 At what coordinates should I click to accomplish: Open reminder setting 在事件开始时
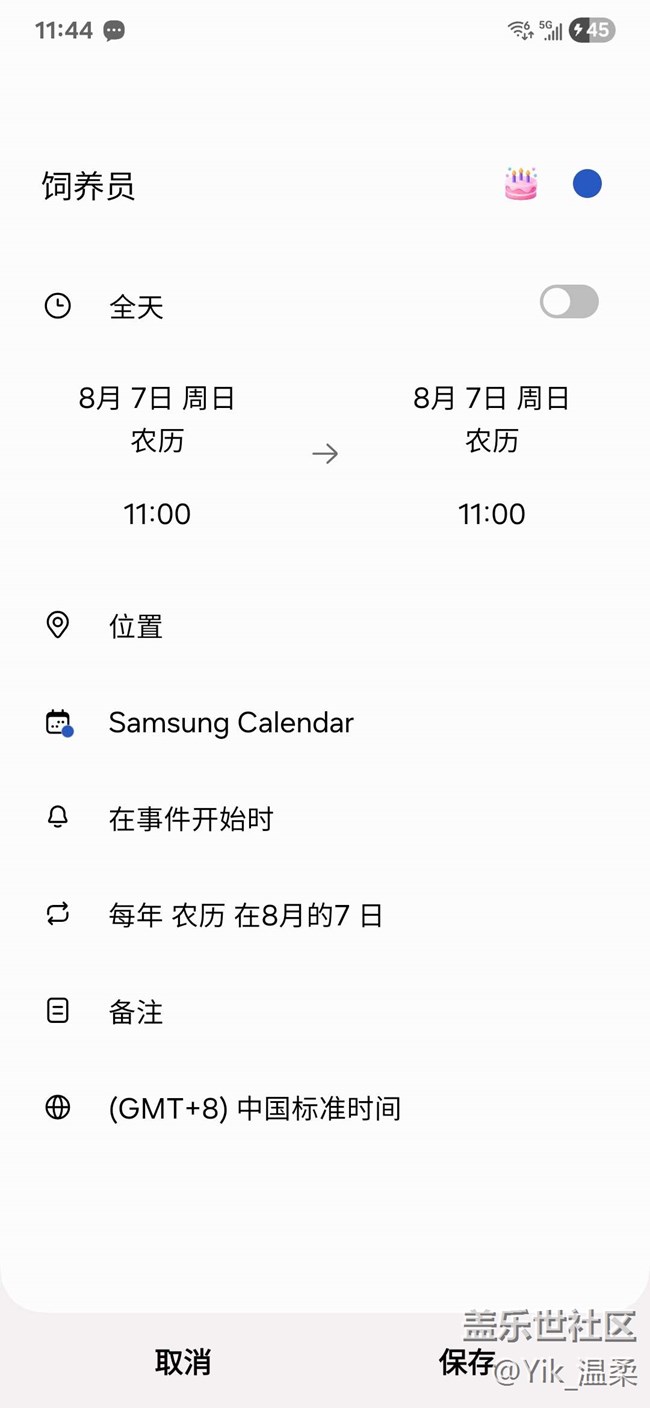coord(191,820)
